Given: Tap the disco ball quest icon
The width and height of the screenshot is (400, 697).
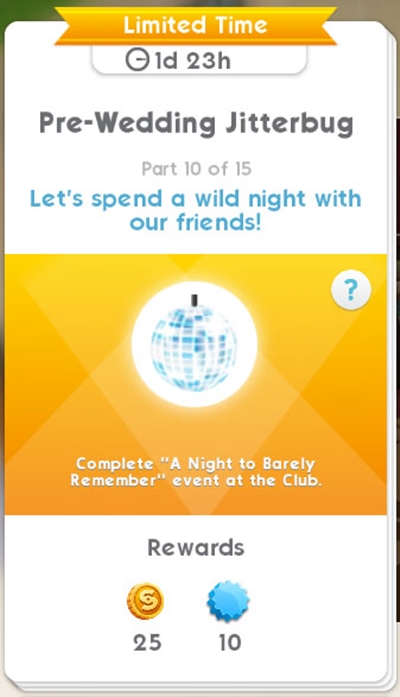Looking at the screenshot, I should click(195, 344).
